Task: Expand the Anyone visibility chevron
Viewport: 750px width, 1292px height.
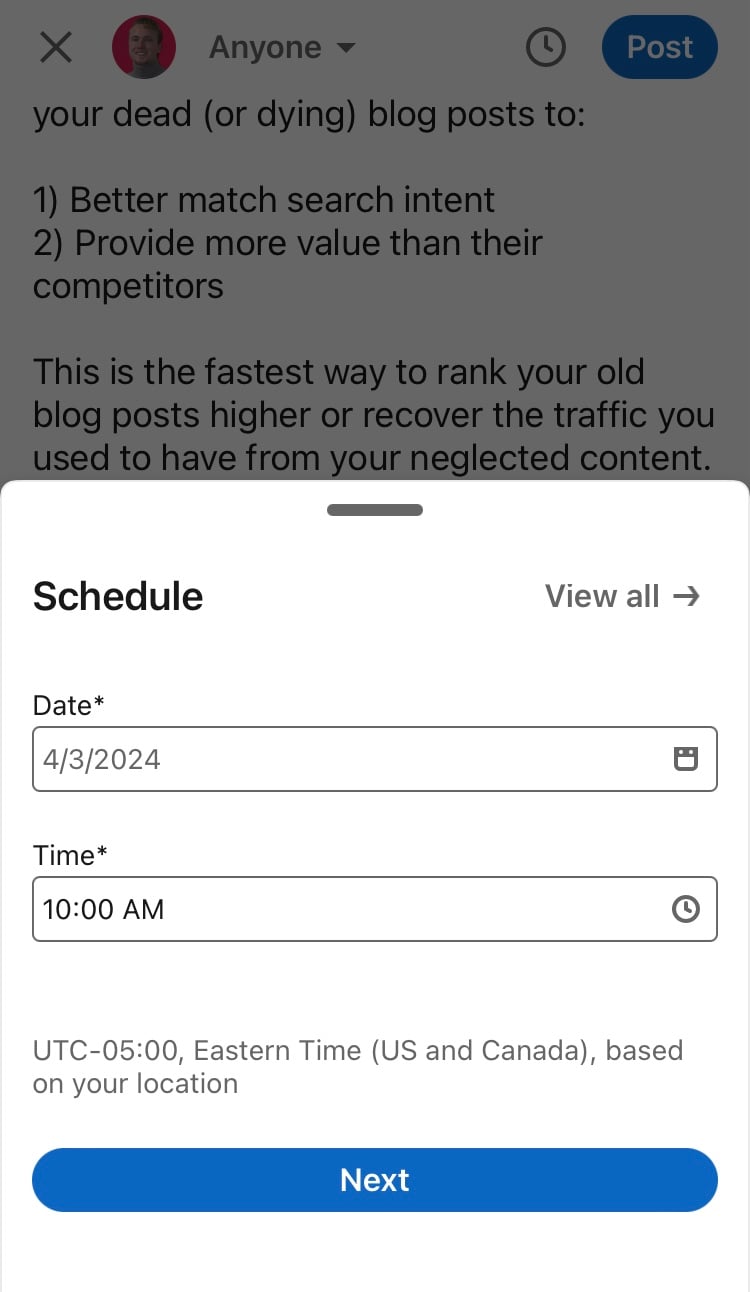Action: click(345, 49)
